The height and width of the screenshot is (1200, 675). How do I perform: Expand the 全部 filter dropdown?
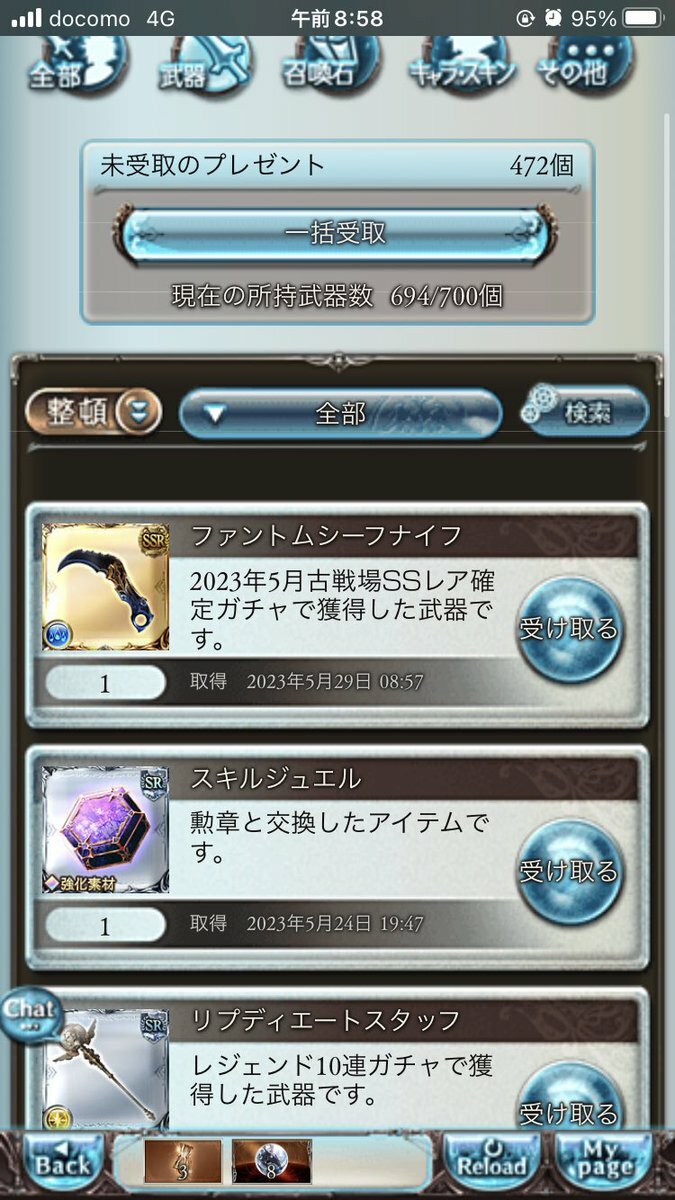340,413
